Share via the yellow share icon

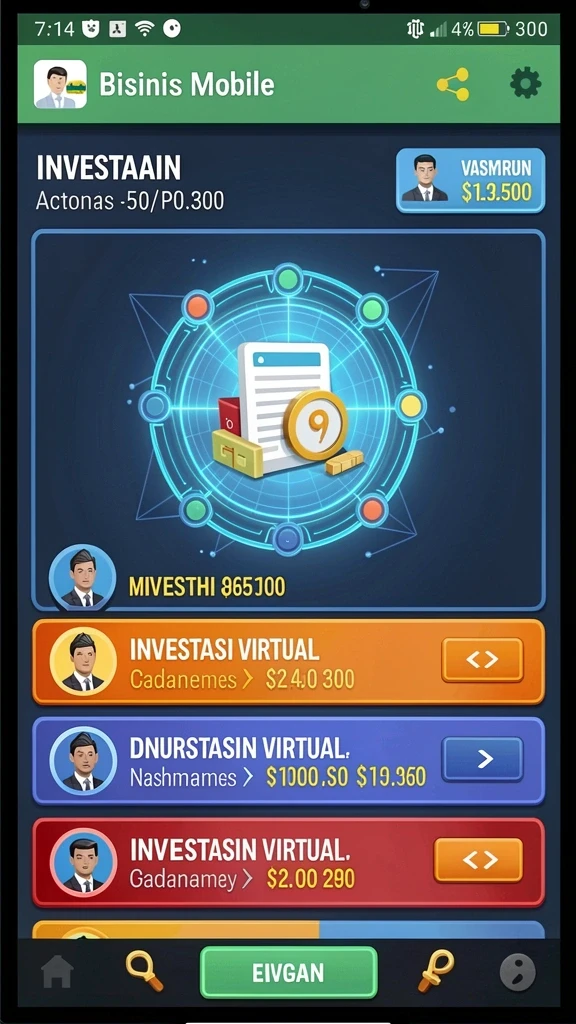pos(453,84)
